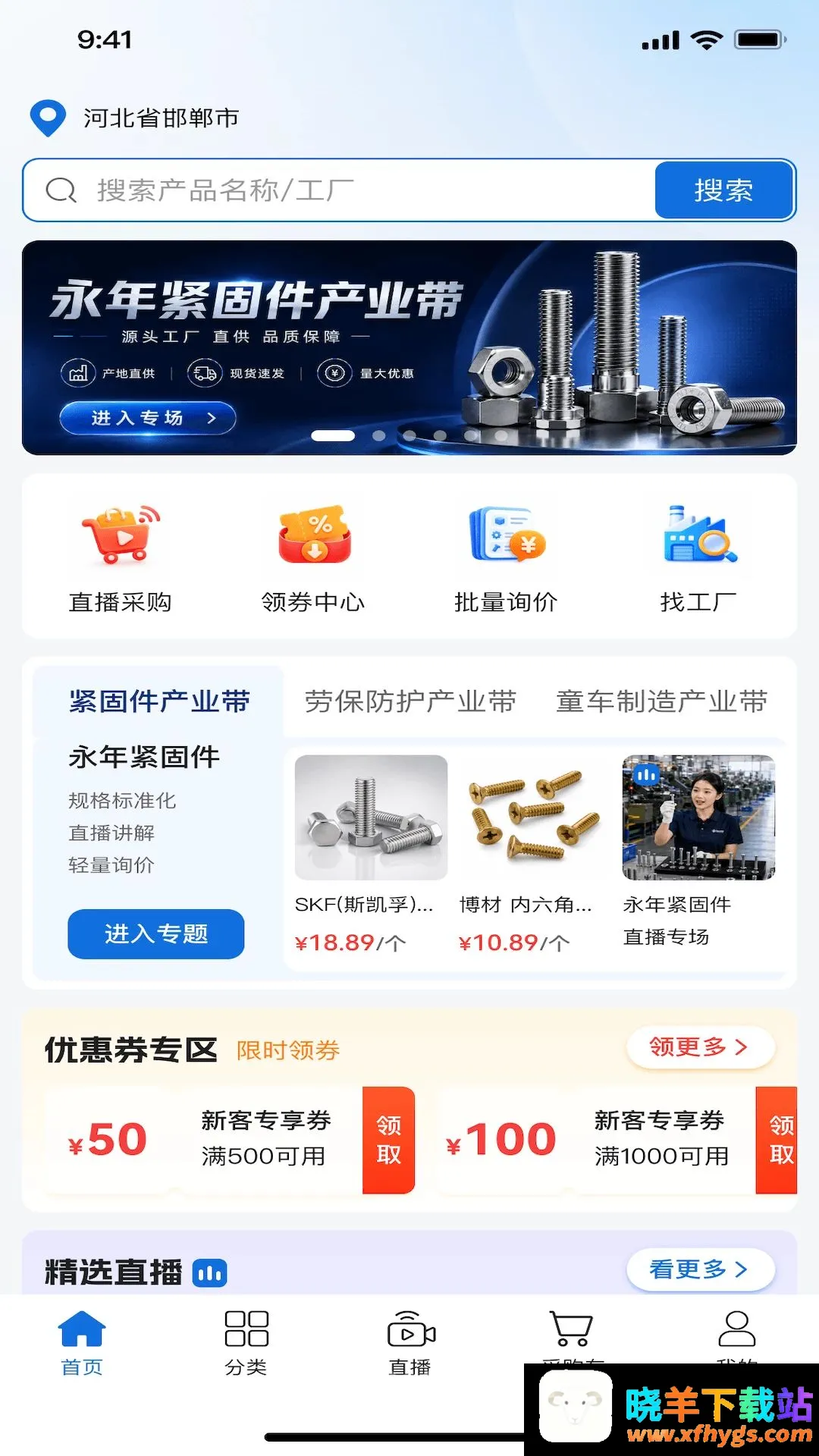
Task: Open 找工厂
Action: point(698,558)
